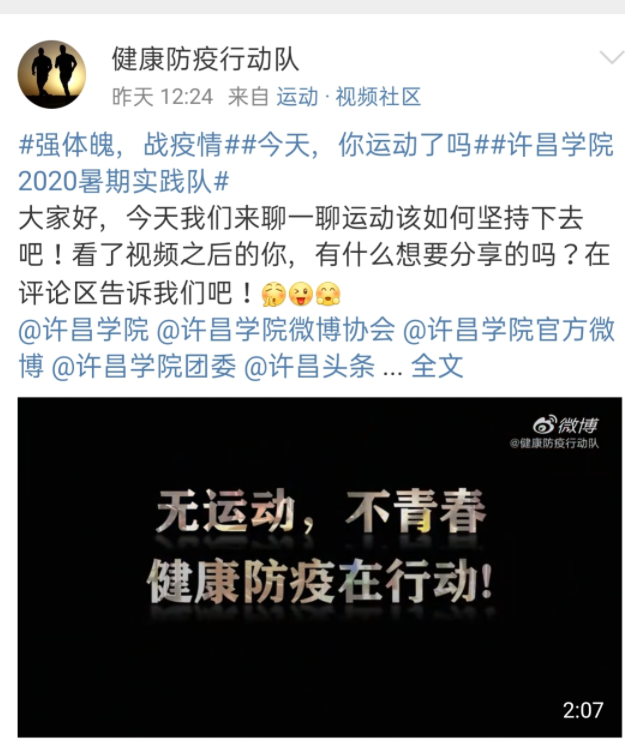Visit the @许昌学院团委 mention
The height and width of the screenshot is (739, 625).
click(144, 366)
